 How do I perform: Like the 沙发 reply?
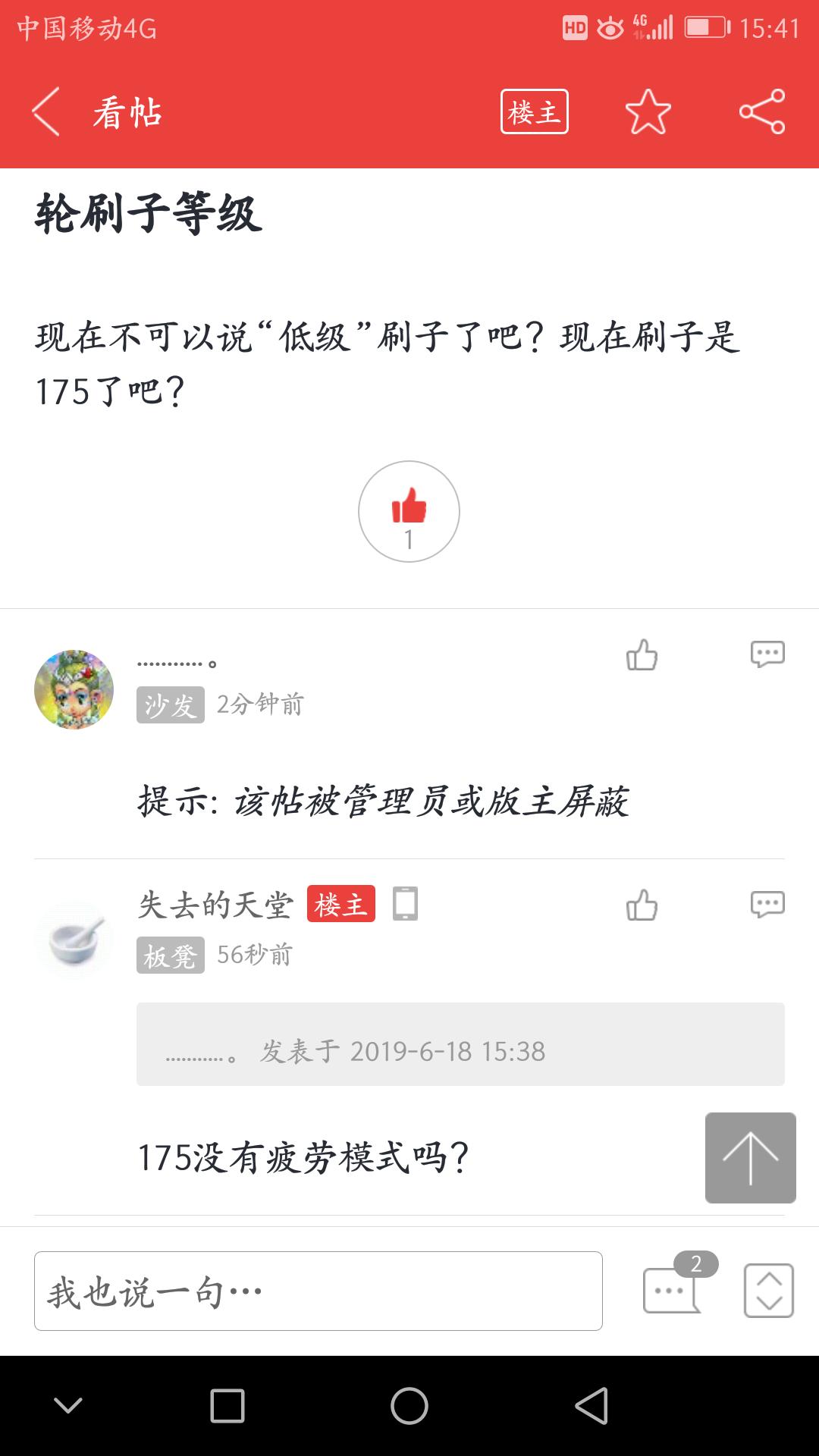(x=642, y=655)
